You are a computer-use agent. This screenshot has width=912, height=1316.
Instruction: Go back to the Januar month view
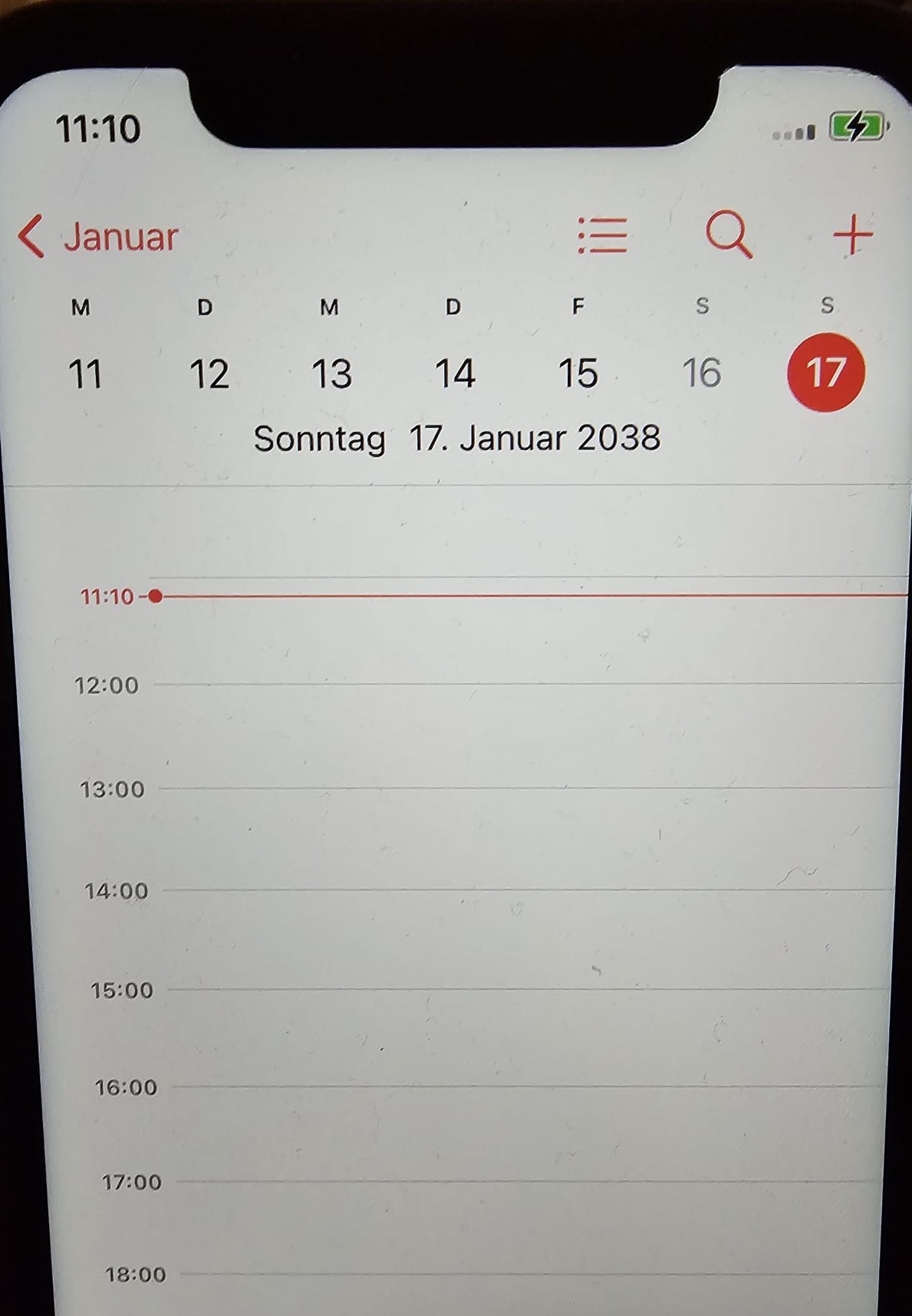[x=98, y=236]
